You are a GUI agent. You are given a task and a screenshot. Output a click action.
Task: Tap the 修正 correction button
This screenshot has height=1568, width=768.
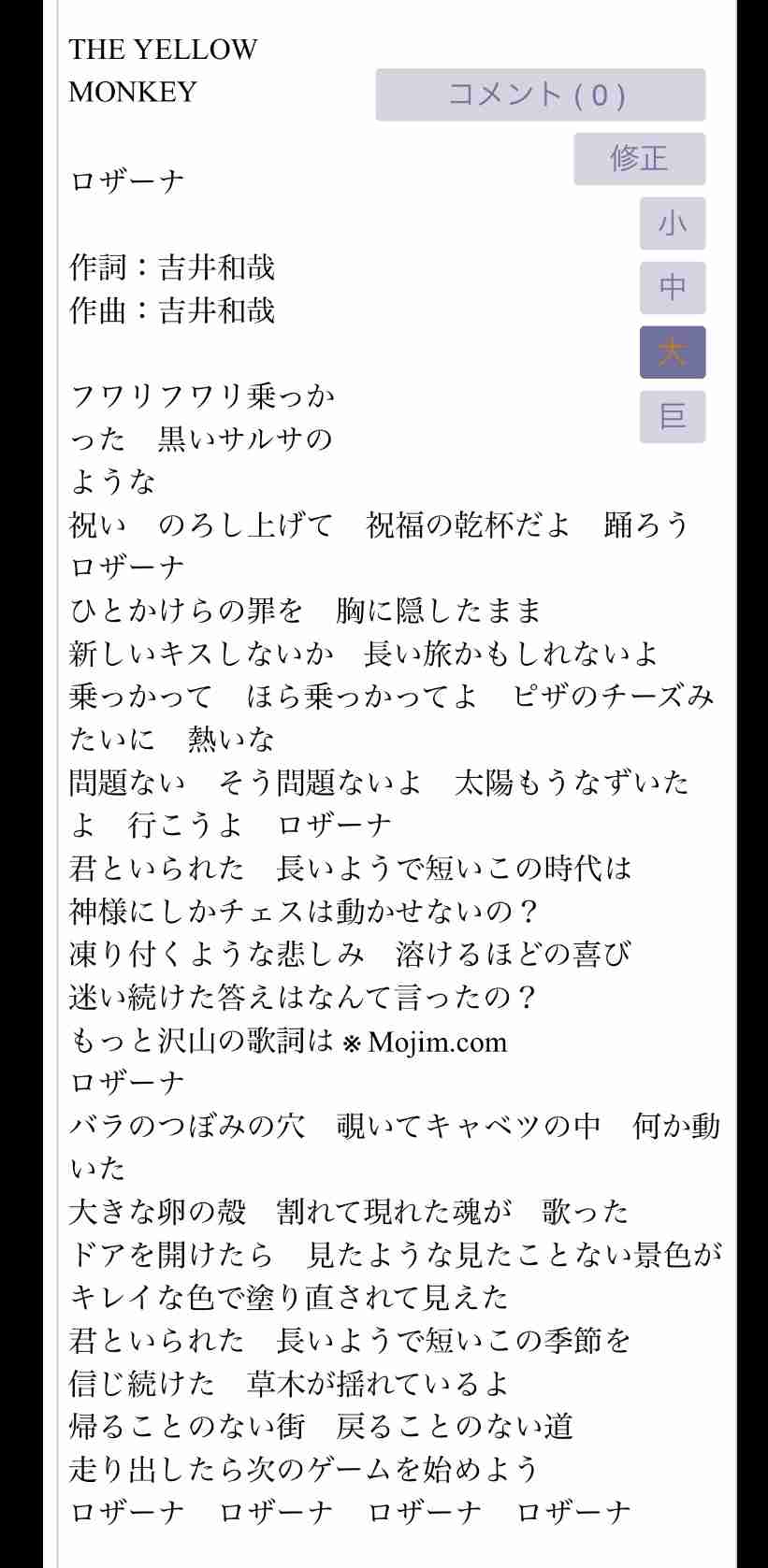pos(640,159)
